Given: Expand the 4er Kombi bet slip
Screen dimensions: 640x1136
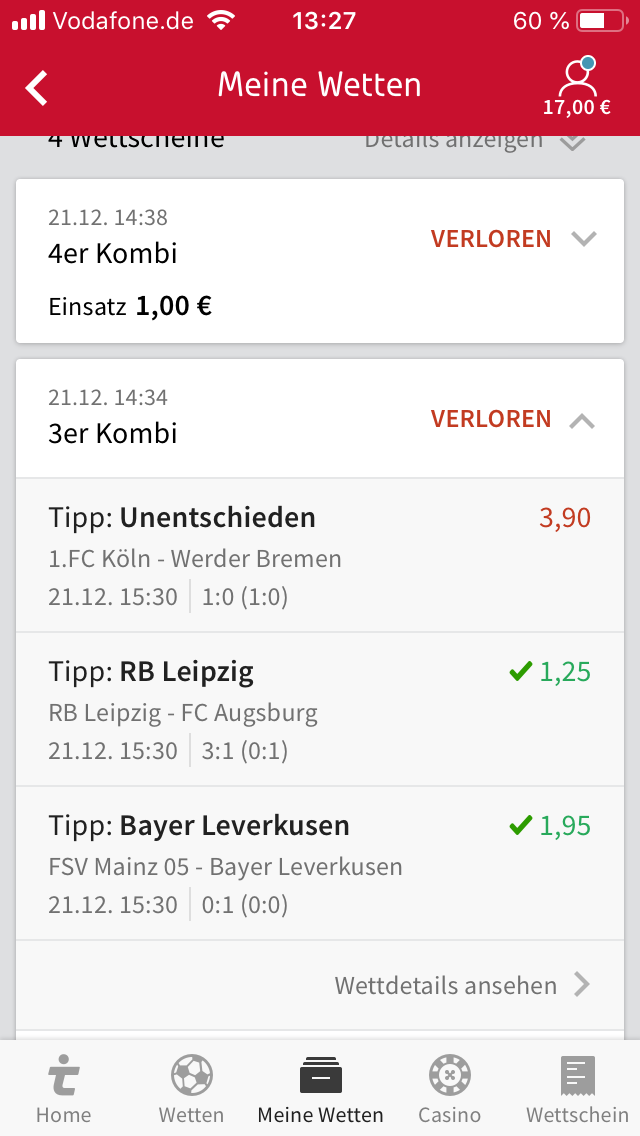Looking at the screenshot, I should click(583, 239).
